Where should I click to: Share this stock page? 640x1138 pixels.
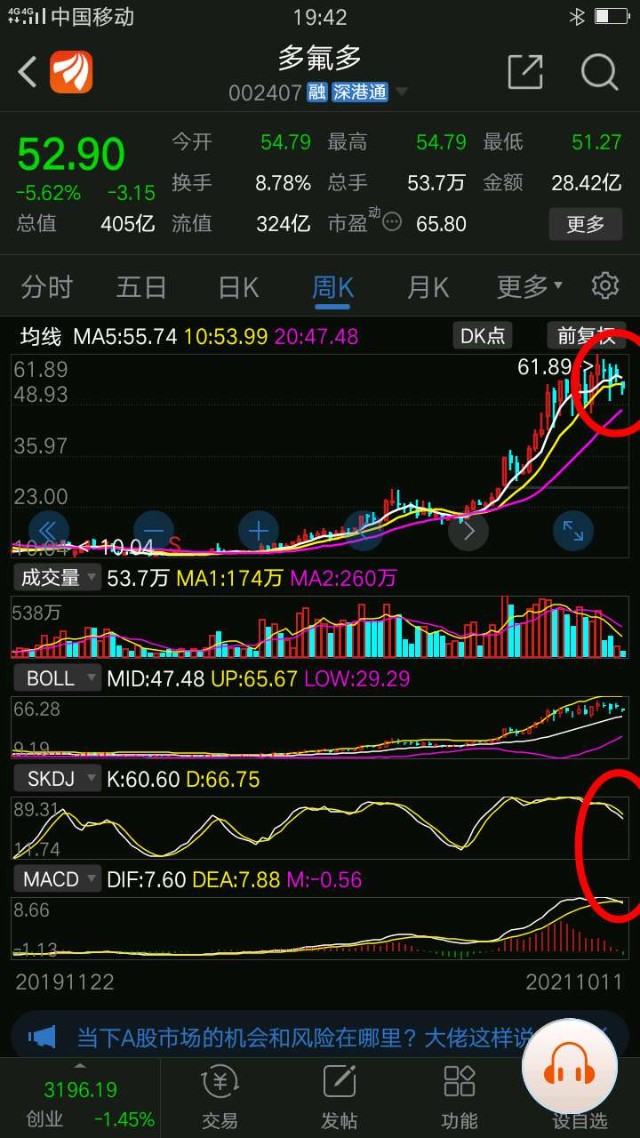coord(525,72)
